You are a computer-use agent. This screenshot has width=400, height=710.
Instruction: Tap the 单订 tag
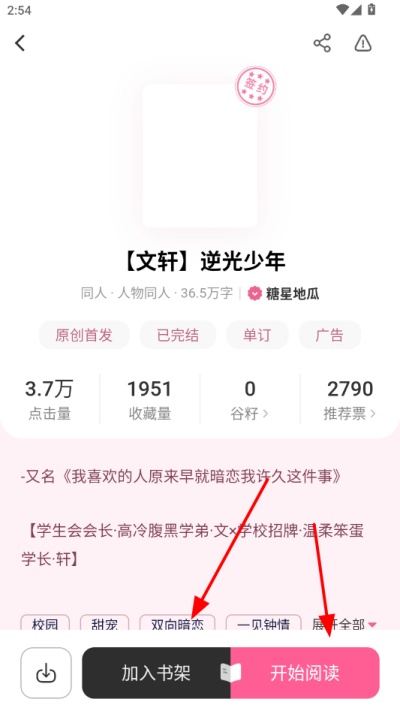(x=257, y=335)
